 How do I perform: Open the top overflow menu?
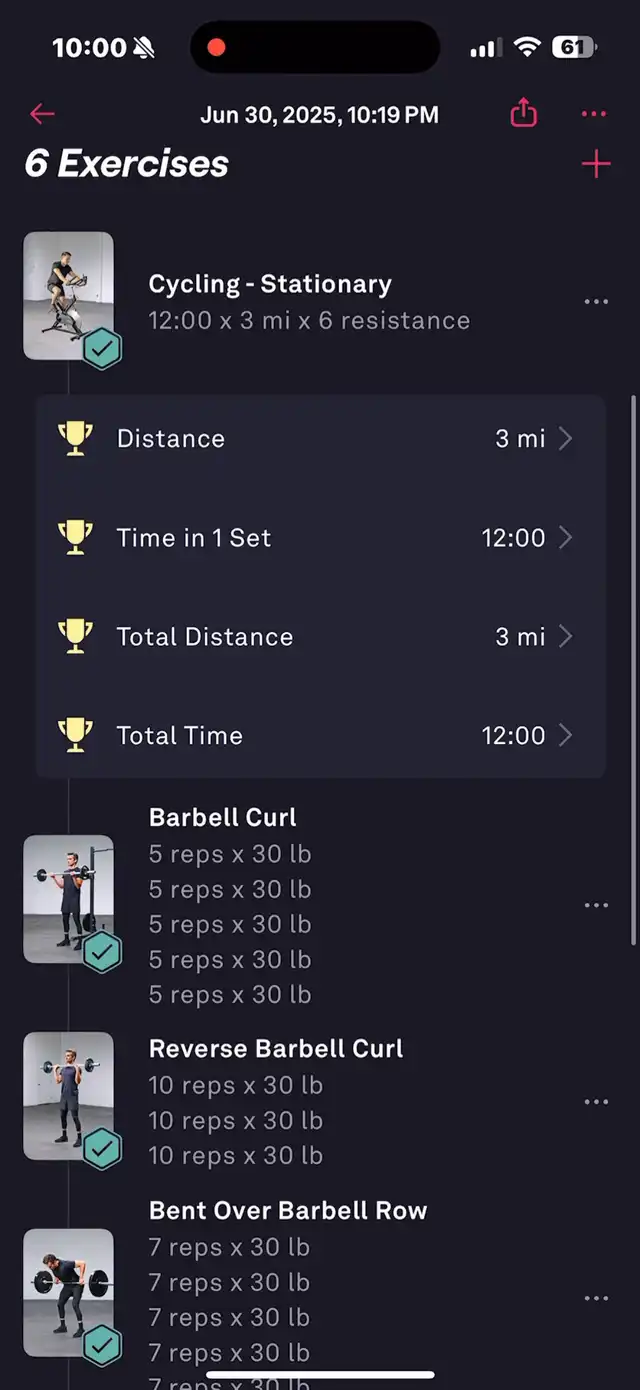tap(594, 114)
